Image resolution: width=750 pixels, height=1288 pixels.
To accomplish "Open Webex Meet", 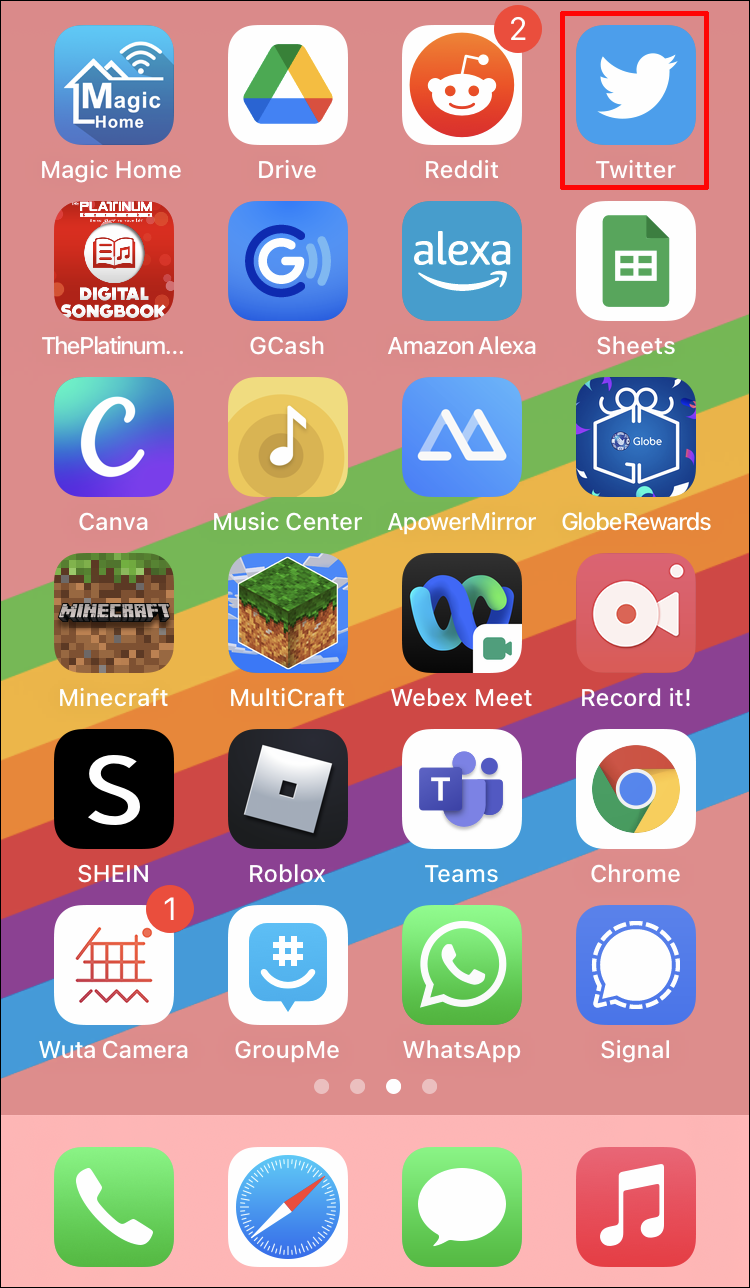I will (x=462, y=614).
